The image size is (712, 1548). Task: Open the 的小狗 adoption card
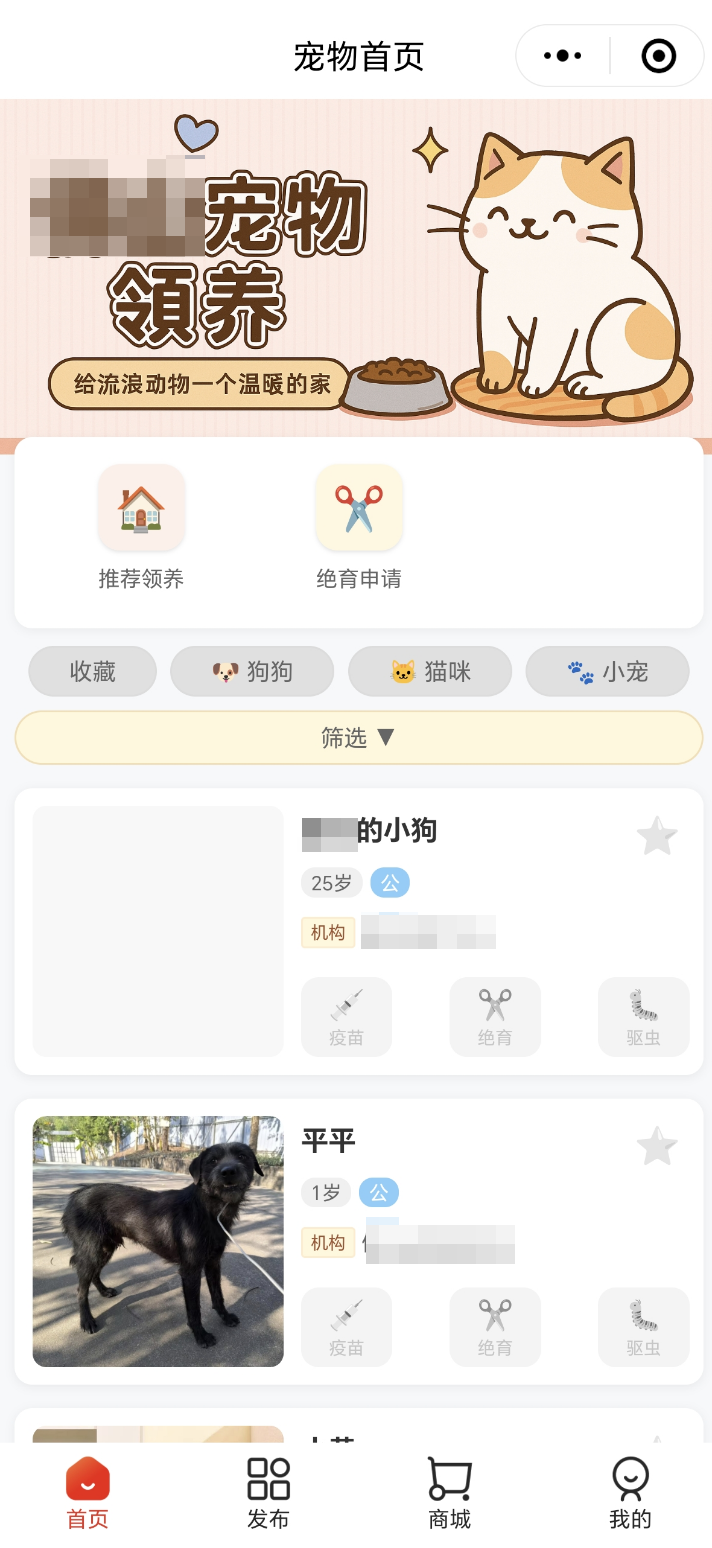point(158,931)
